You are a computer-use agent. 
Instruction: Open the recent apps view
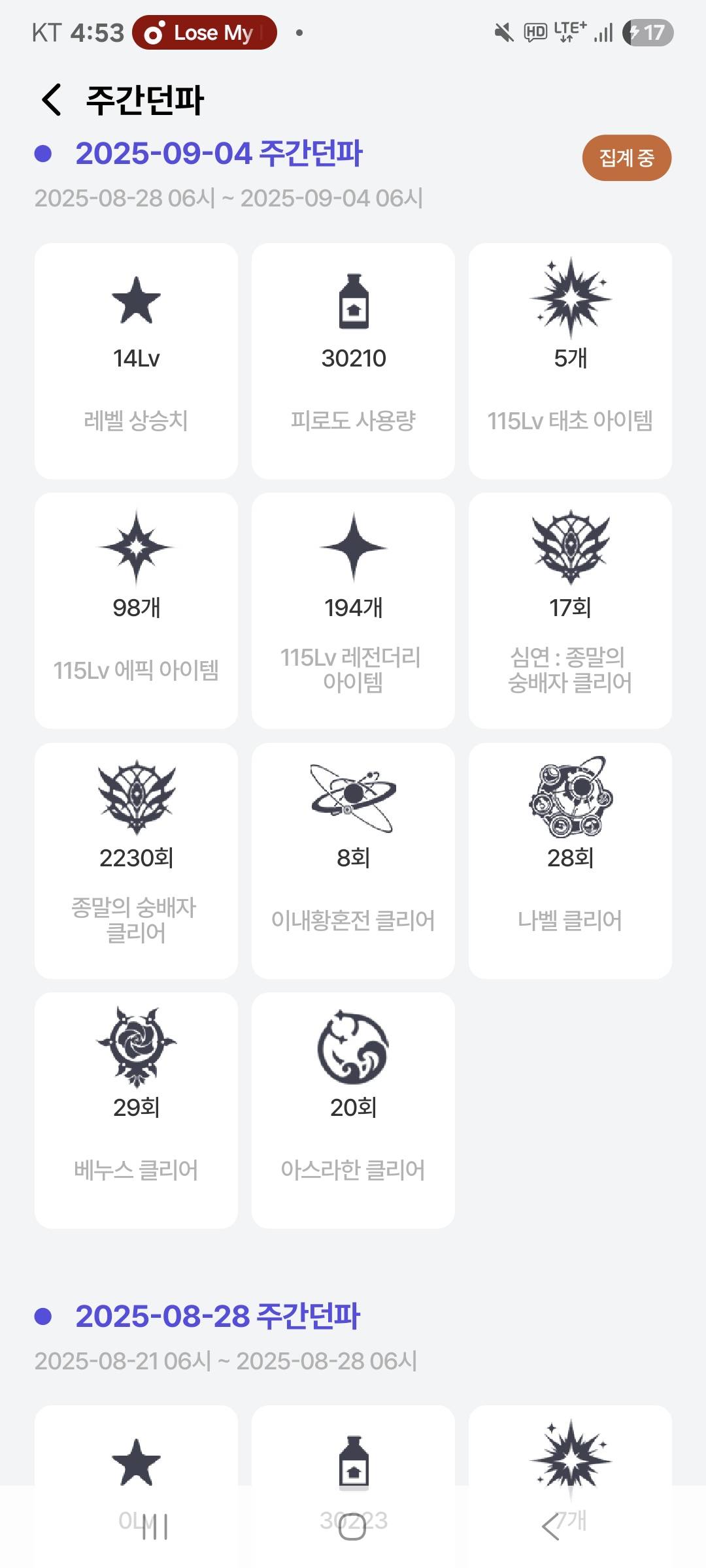coord(155,1527)
